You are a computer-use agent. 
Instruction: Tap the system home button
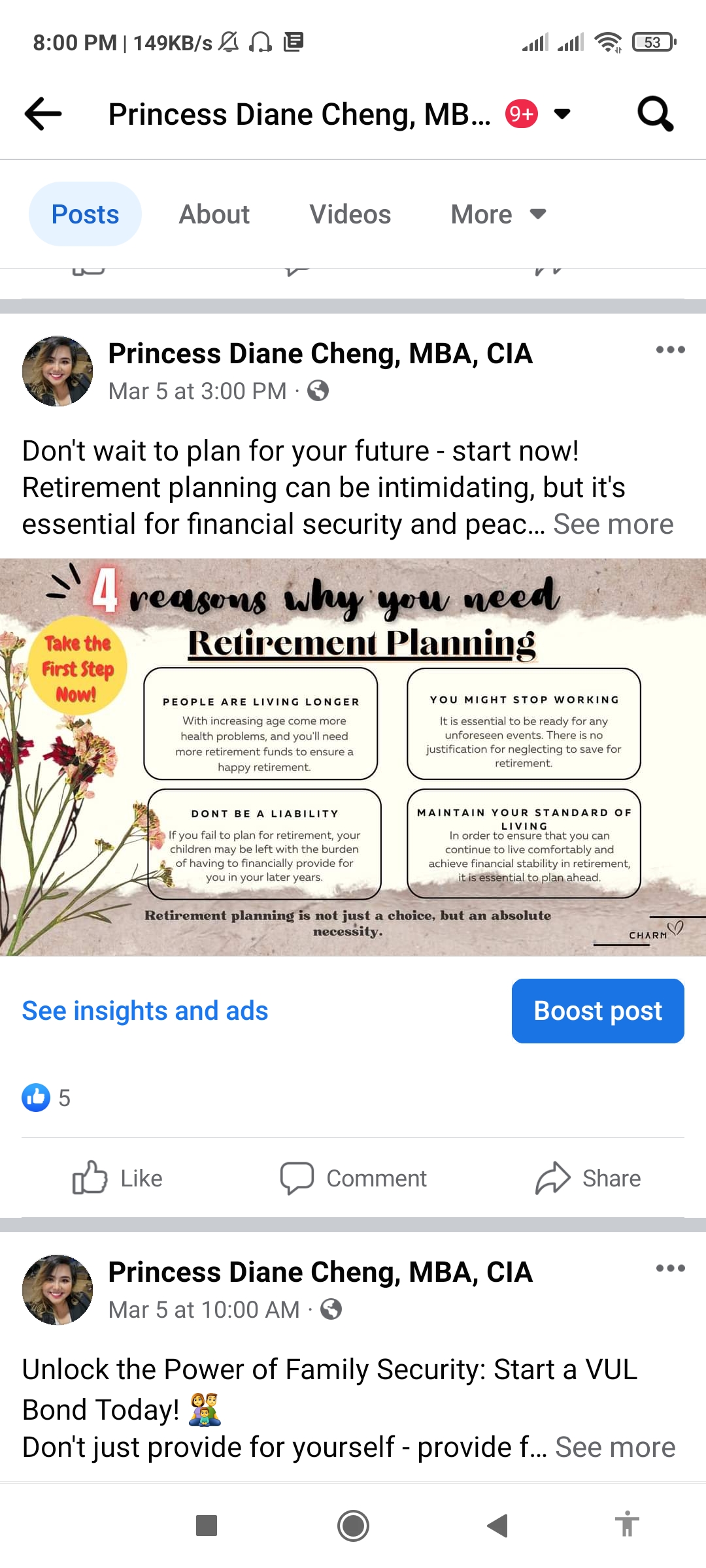coord(353,1526)
